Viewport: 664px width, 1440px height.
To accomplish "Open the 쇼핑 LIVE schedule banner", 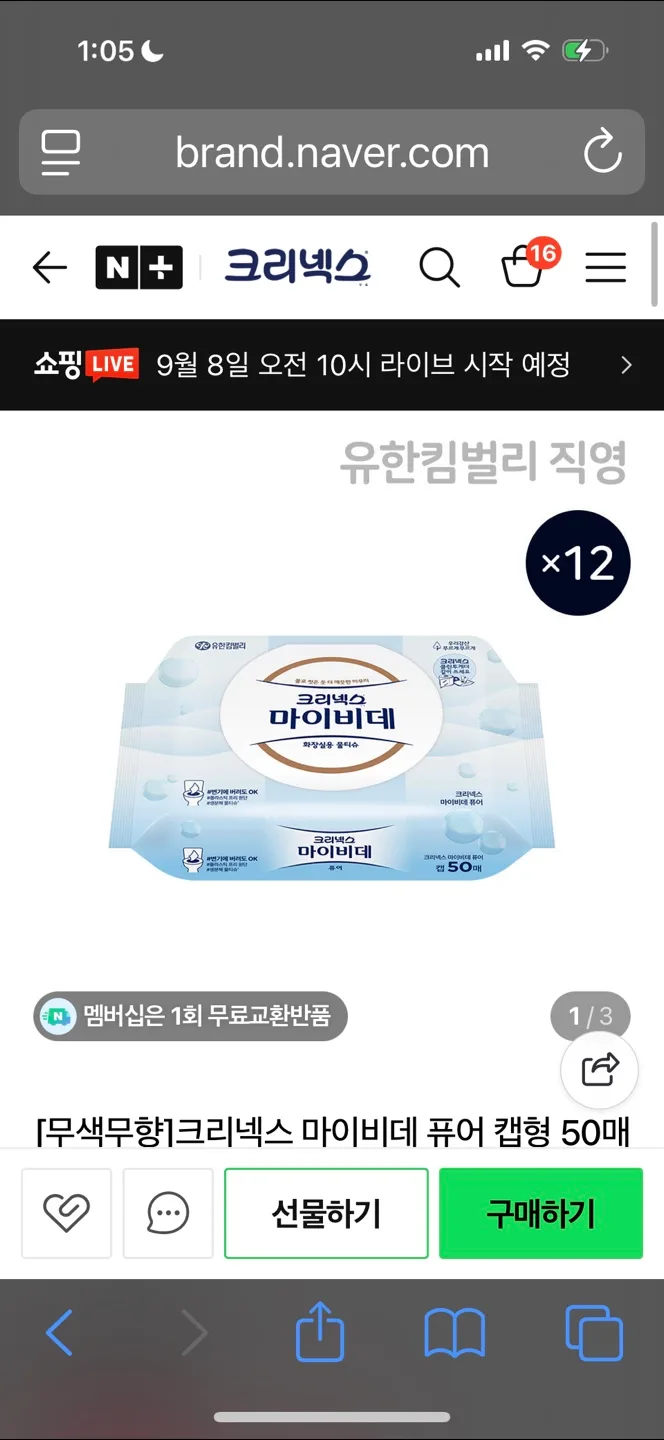I will (332, 365).
